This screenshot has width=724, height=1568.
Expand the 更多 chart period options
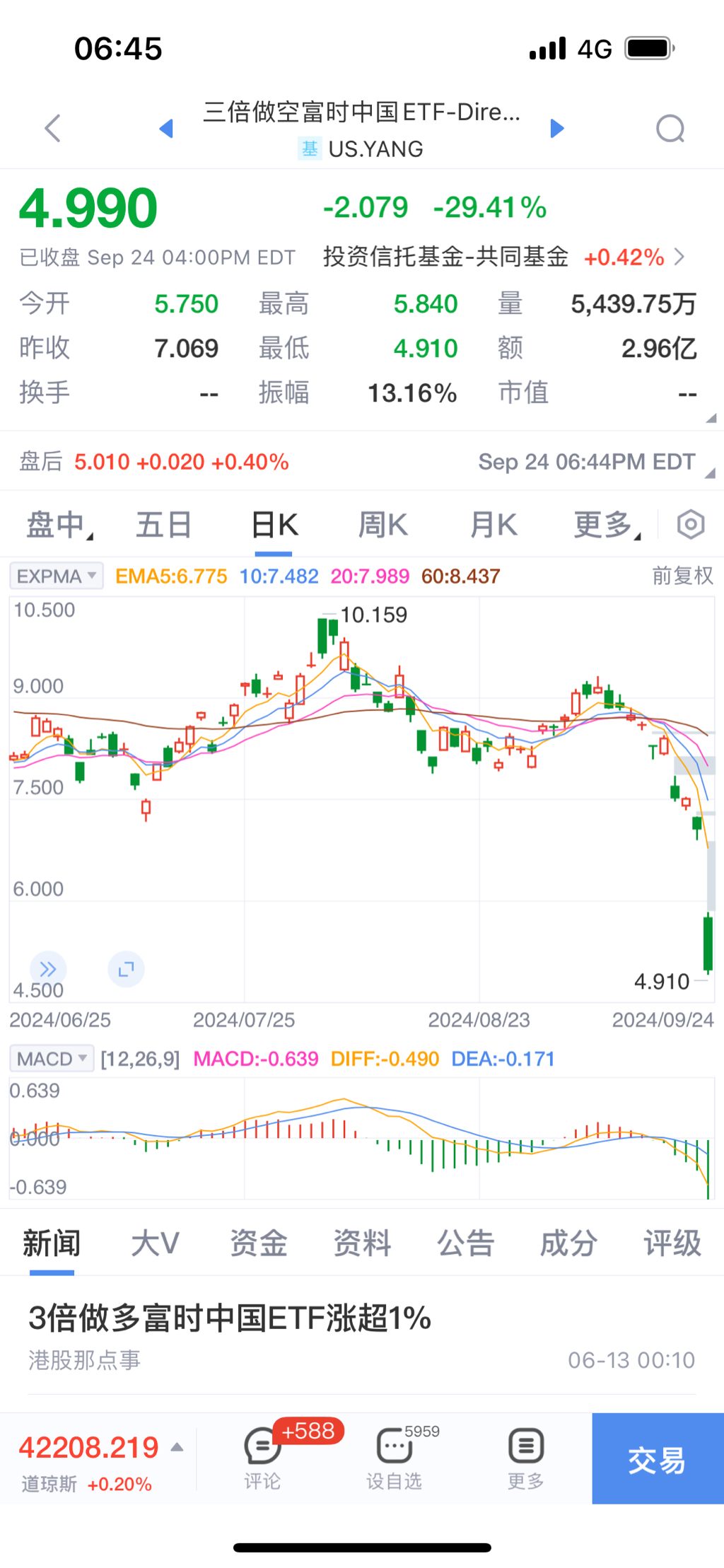click(605, 525)
